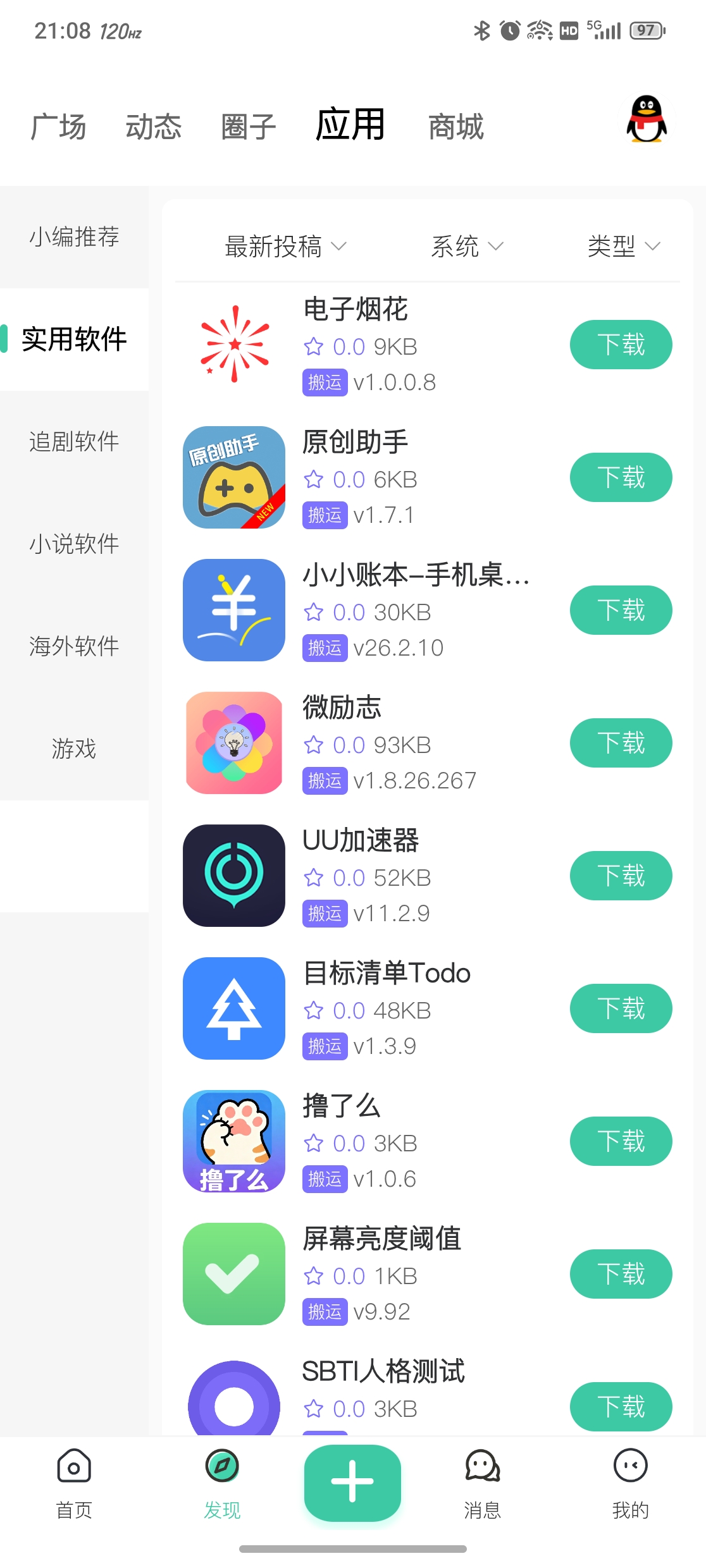Switch to the 广场 top tab

point(58,126)
